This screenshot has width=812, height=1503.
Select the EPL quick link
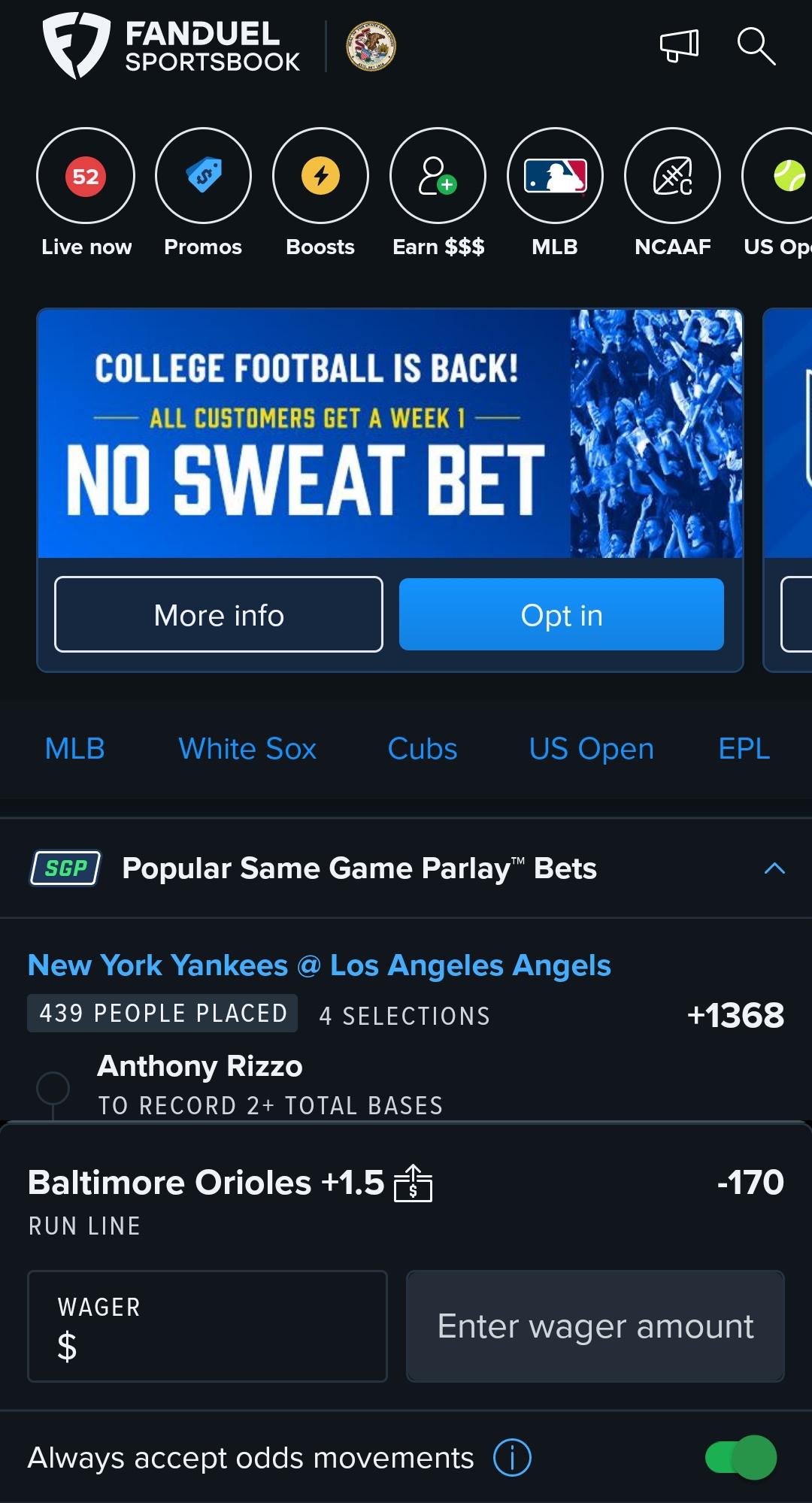click(x=744, y=749)
